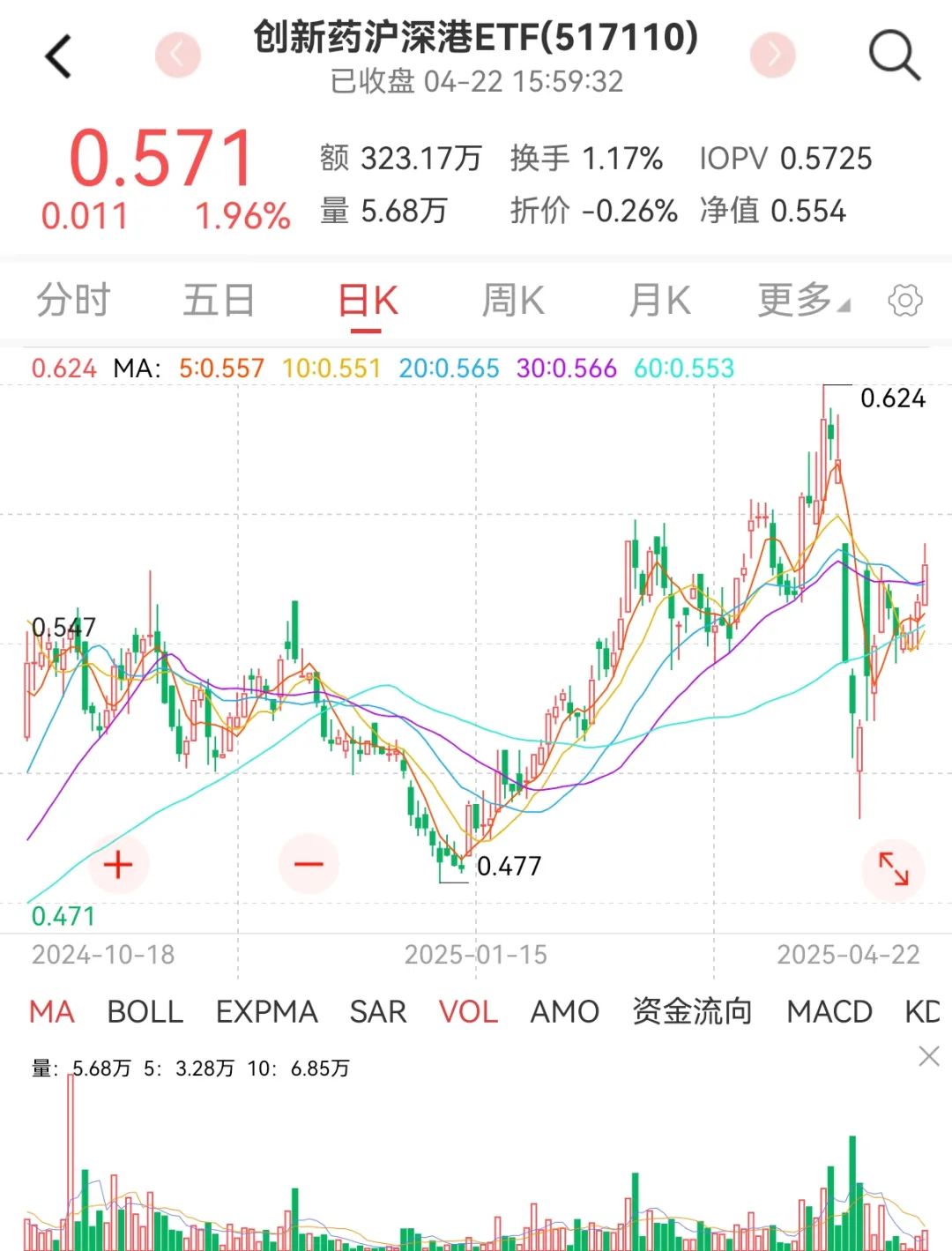952x1251 pixels.
Task: Open the search magnifier
Action: coord(894,56)
